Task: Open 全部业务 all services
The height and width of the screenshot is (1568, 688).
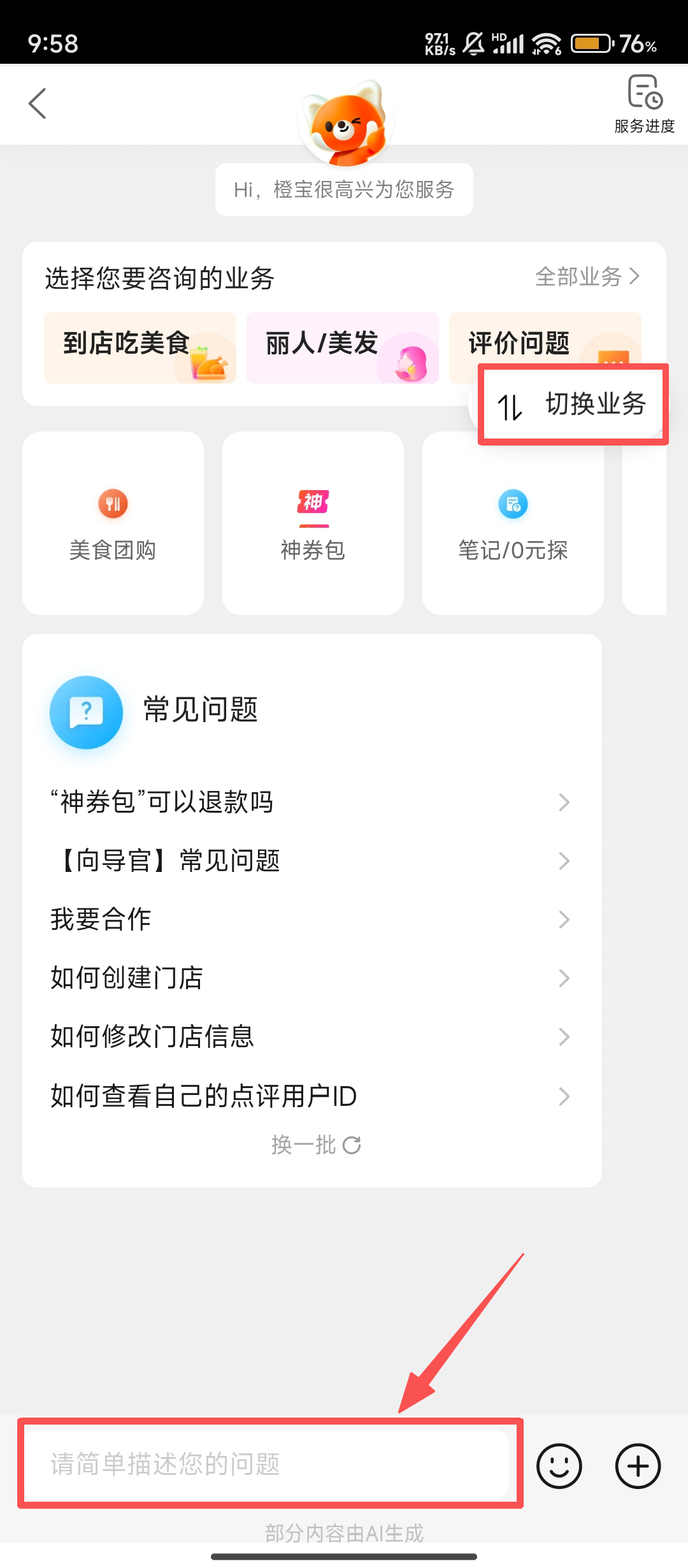Action: (587, 277)
